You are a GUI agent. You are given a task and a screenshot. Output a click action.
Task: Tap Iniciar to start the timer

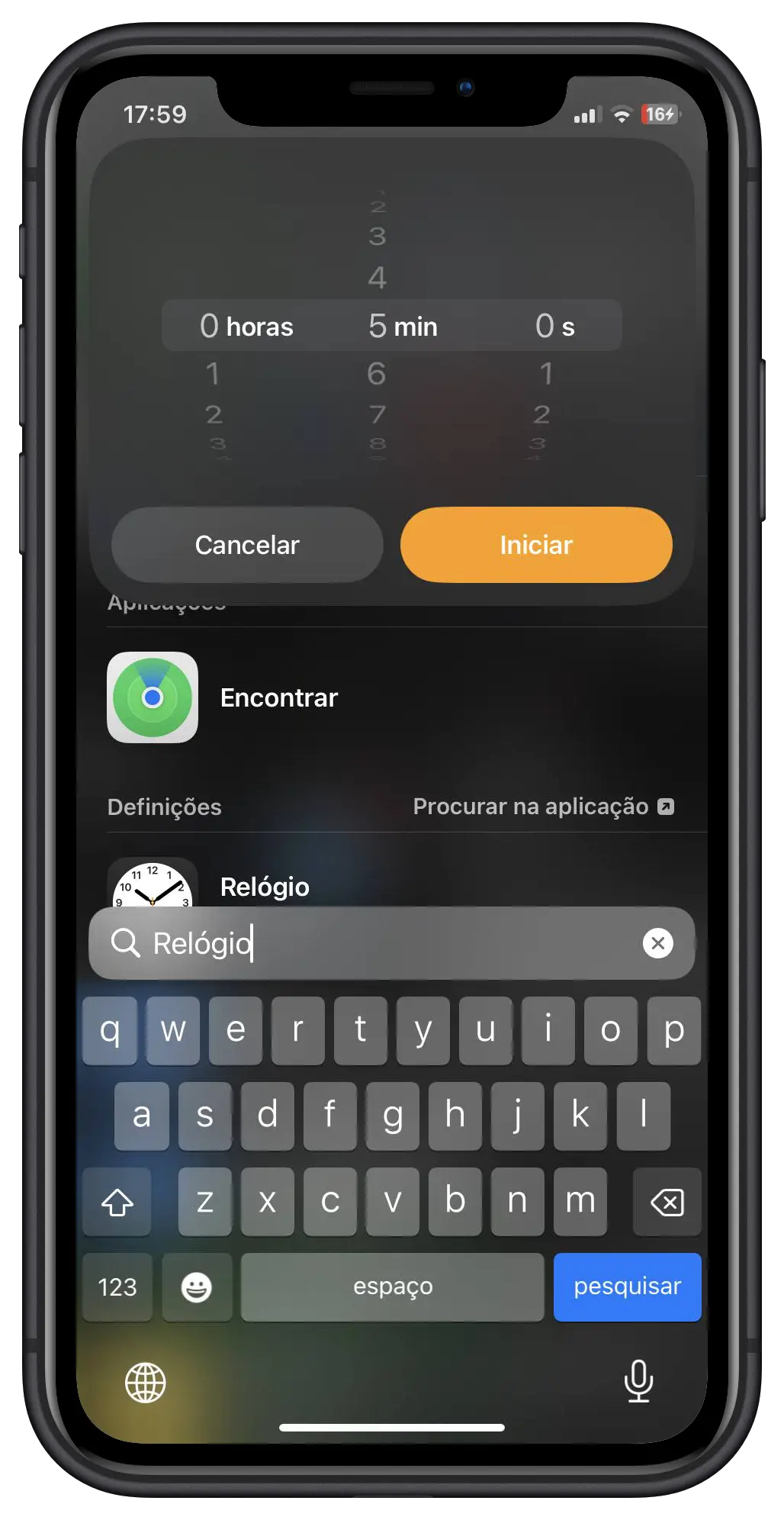point(536,545)
